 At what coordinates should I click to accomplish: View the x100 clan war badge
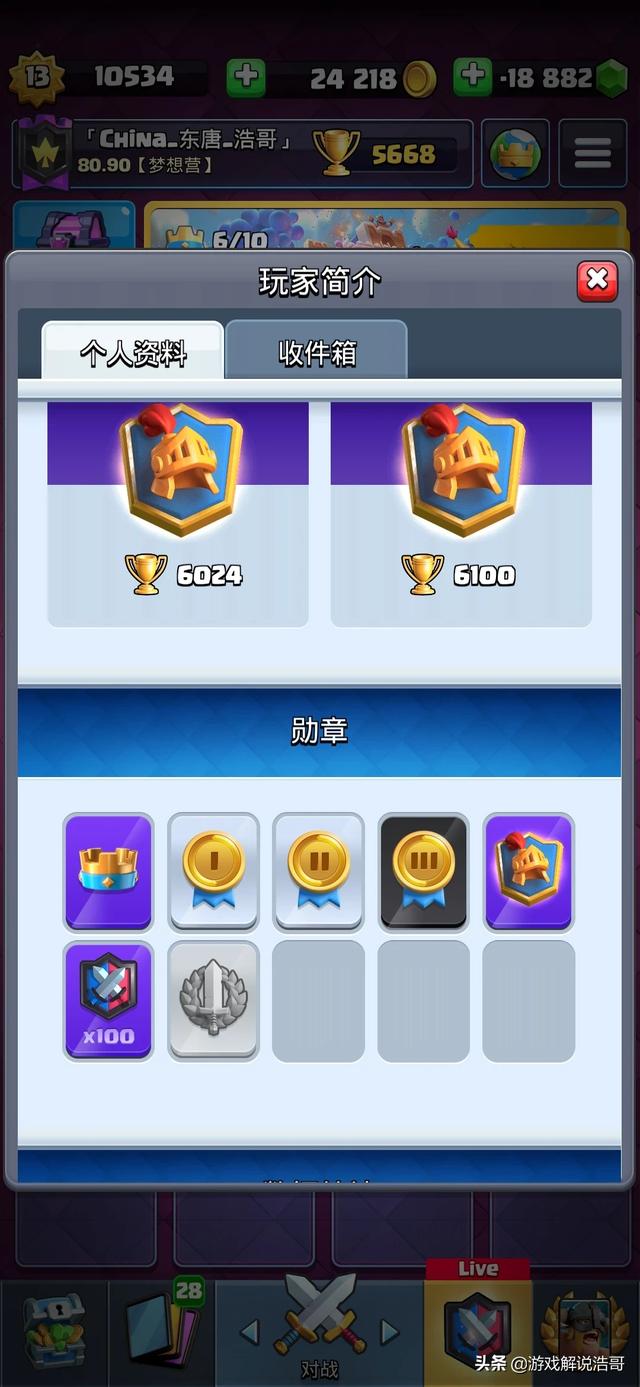[x=108, y=999]
